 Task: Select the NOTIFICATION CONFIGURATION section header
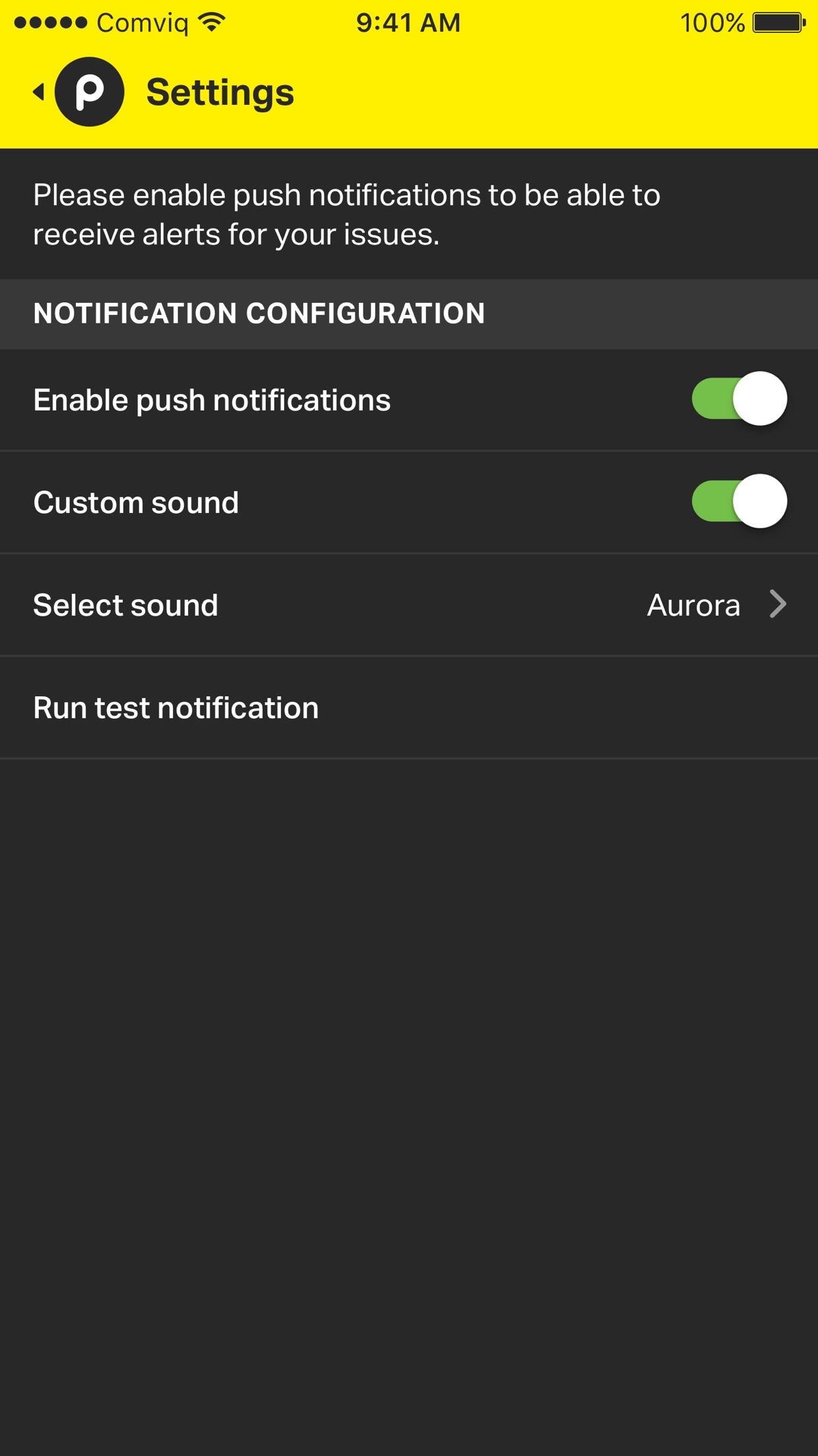tap(259, 314)
